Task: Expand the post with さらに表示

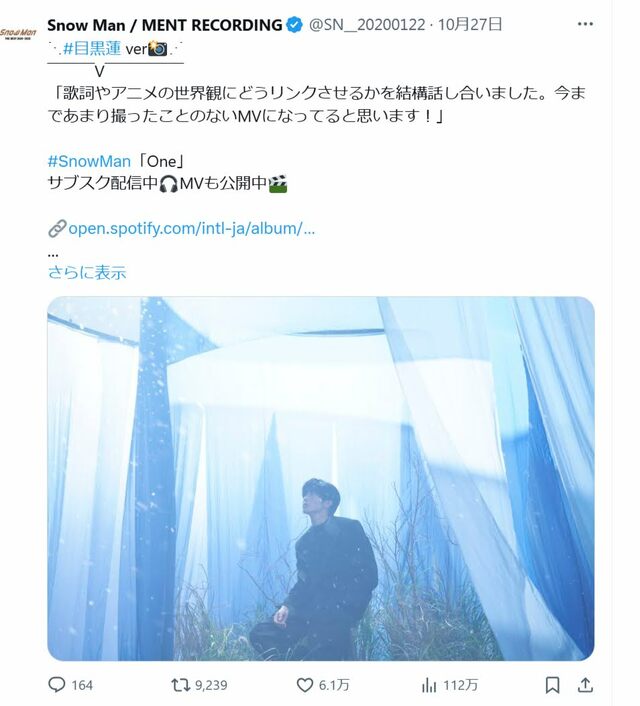Action: [87, 272]
